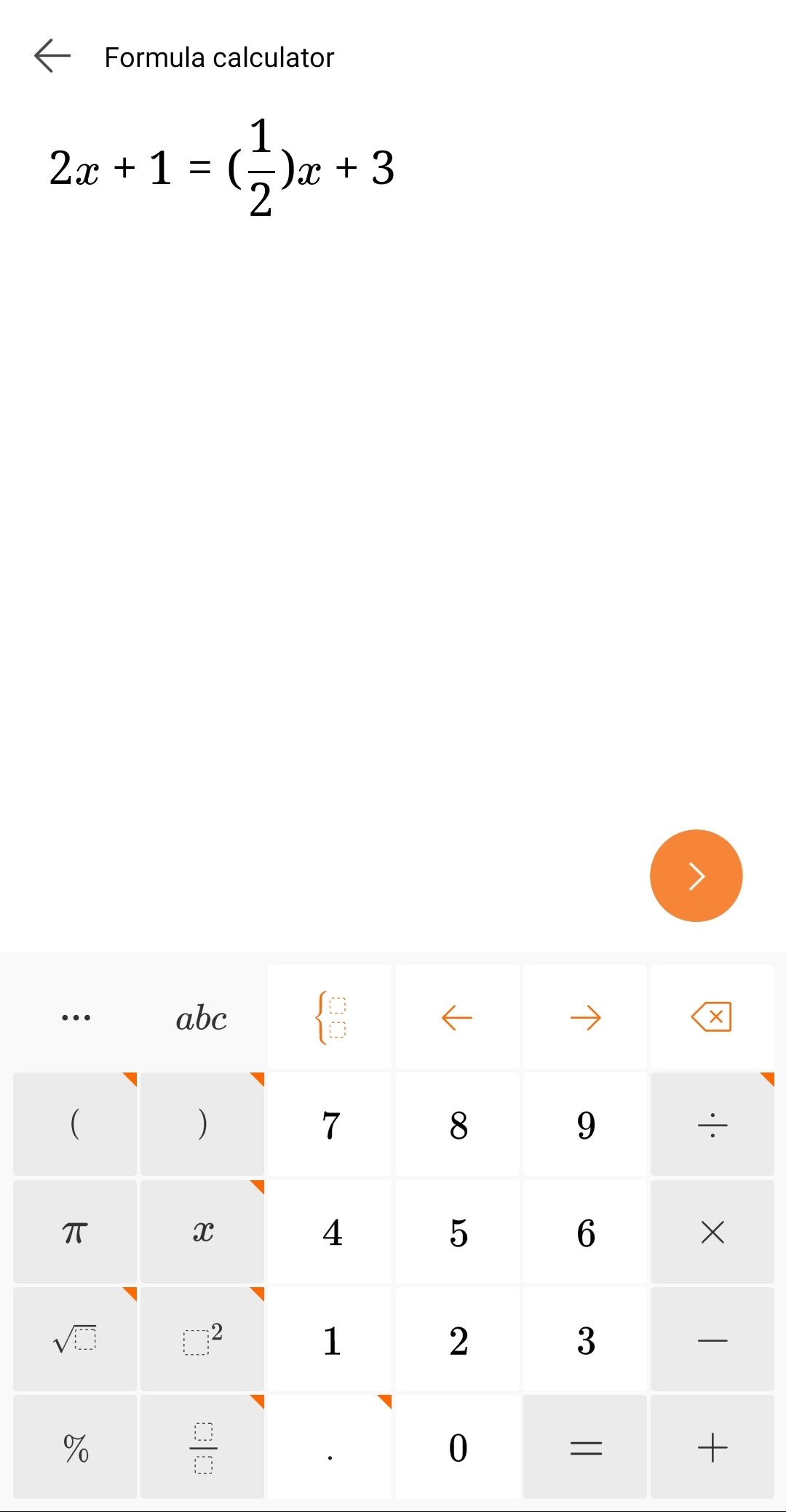Add a squared exponent
The height and width of the screenshot is (1512, 786).
202,1339
